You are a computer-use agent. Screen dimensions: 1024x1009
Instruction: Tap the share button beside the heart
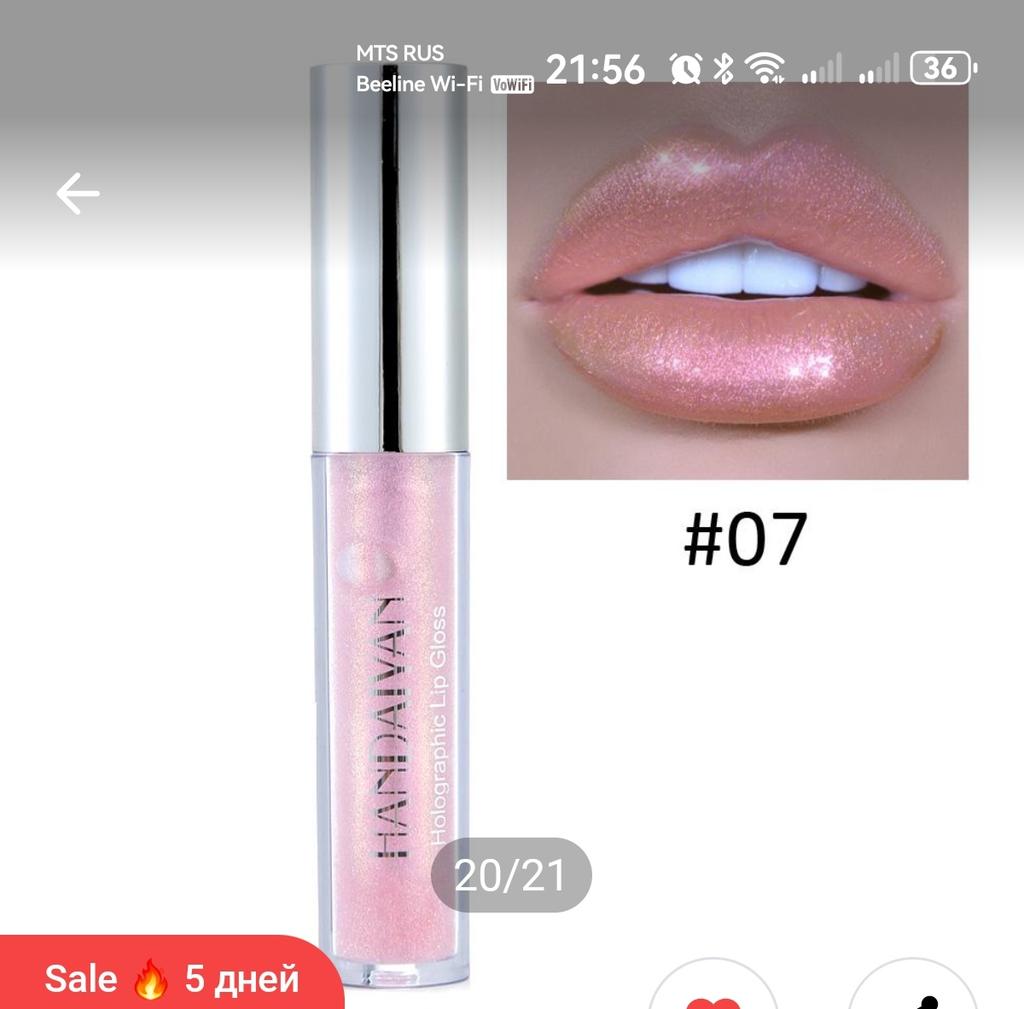click(912, 992)
